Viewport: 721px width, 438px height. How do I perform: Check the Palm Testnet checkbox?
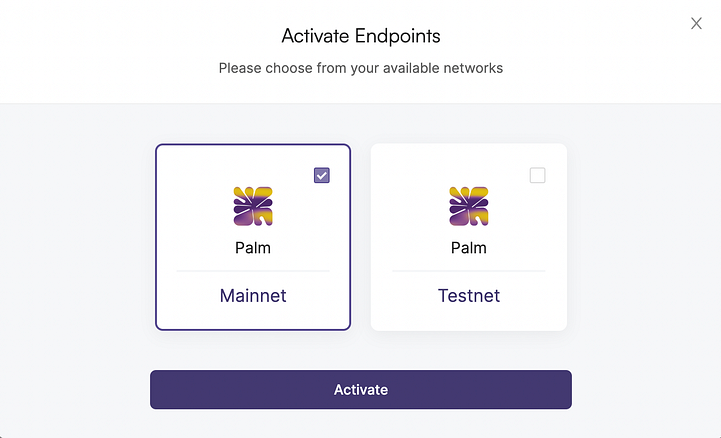click(537, 175)
